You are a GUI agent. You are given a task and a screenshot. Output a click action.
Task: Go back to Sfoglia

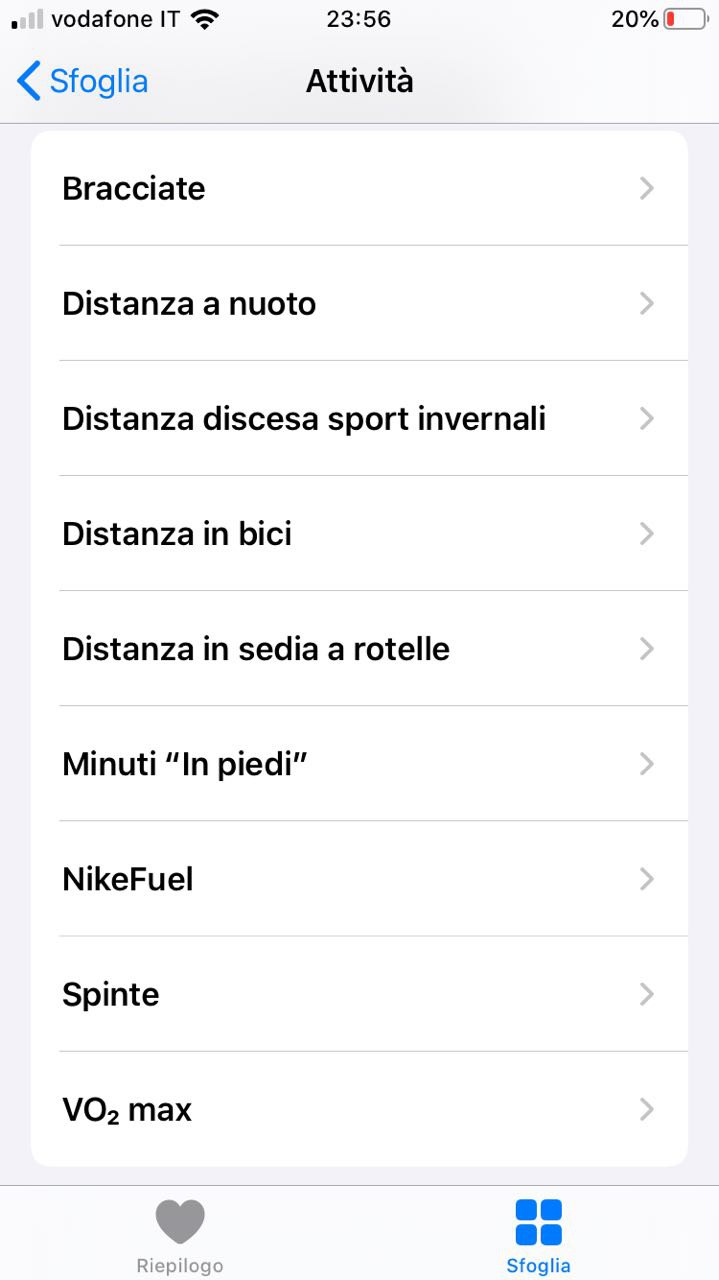tap(82, 81)
